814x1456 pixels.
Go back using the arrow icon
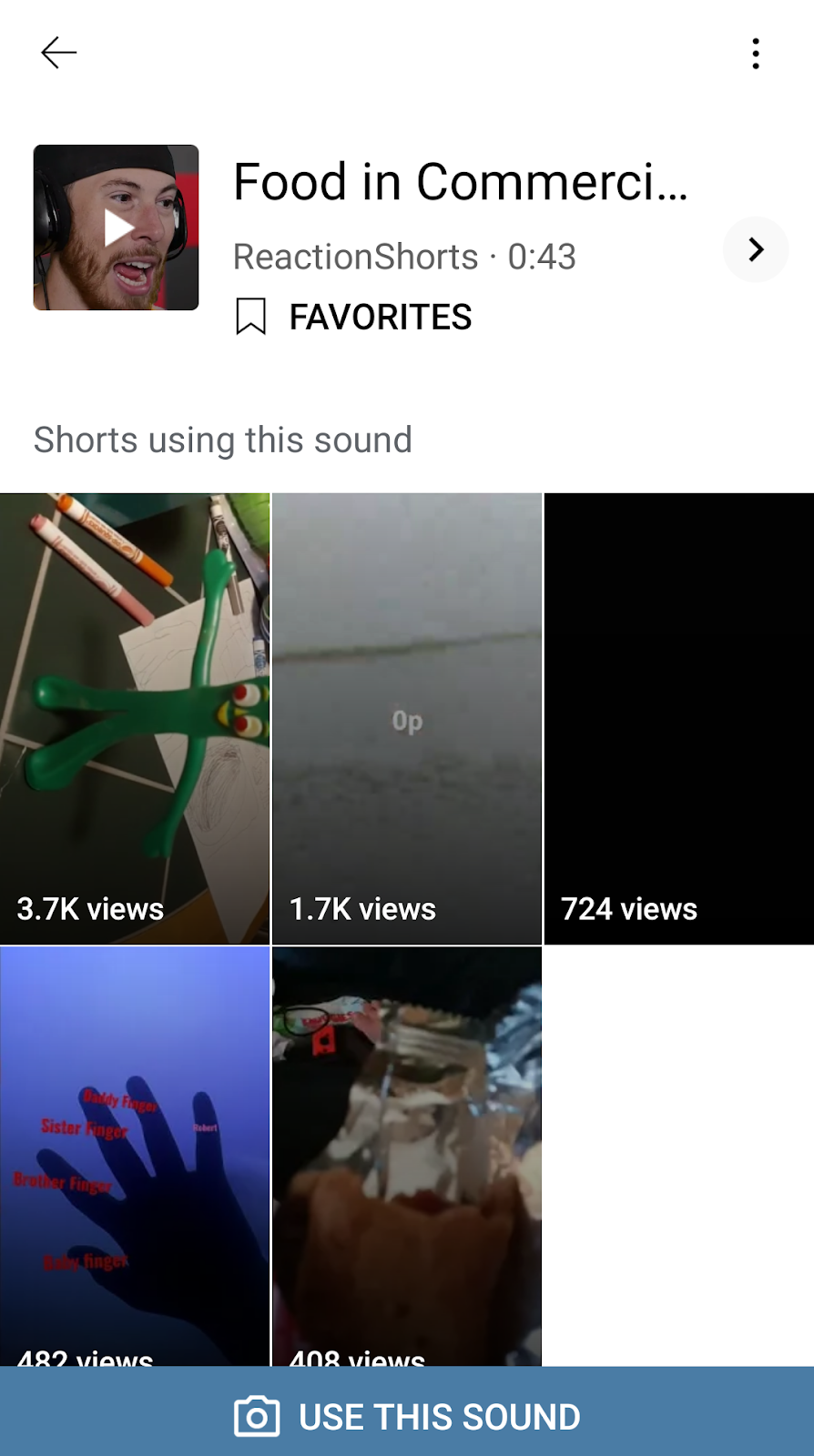click(58, 53)
